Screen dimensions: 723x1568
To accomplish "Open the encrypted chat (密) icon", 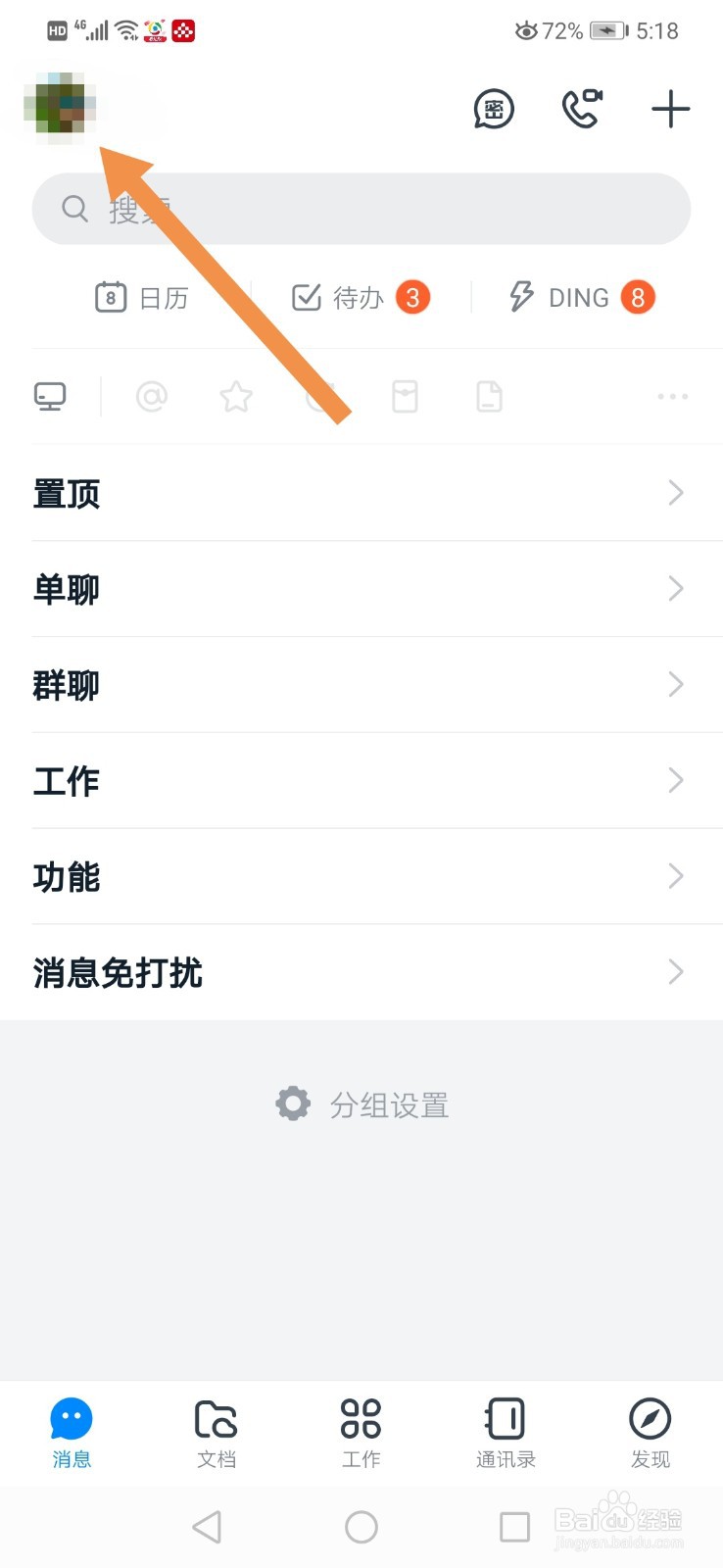I will [x=494, y=110].
